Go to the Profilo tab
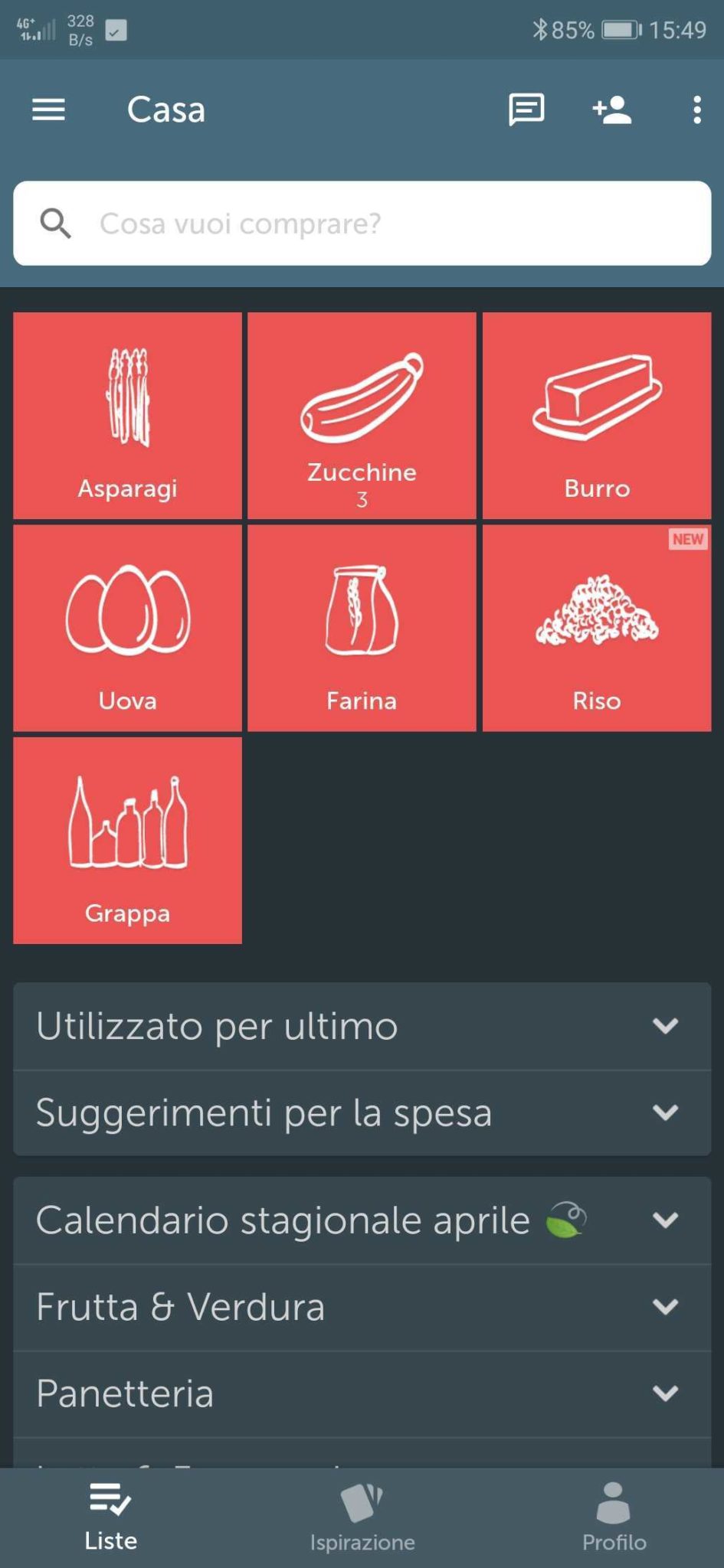Viewport: 724px width, 1568px height. (614, 1517)
